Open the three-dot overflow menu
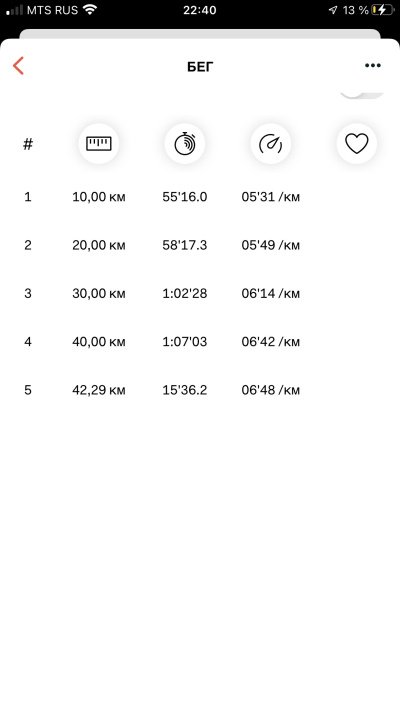 373,66
